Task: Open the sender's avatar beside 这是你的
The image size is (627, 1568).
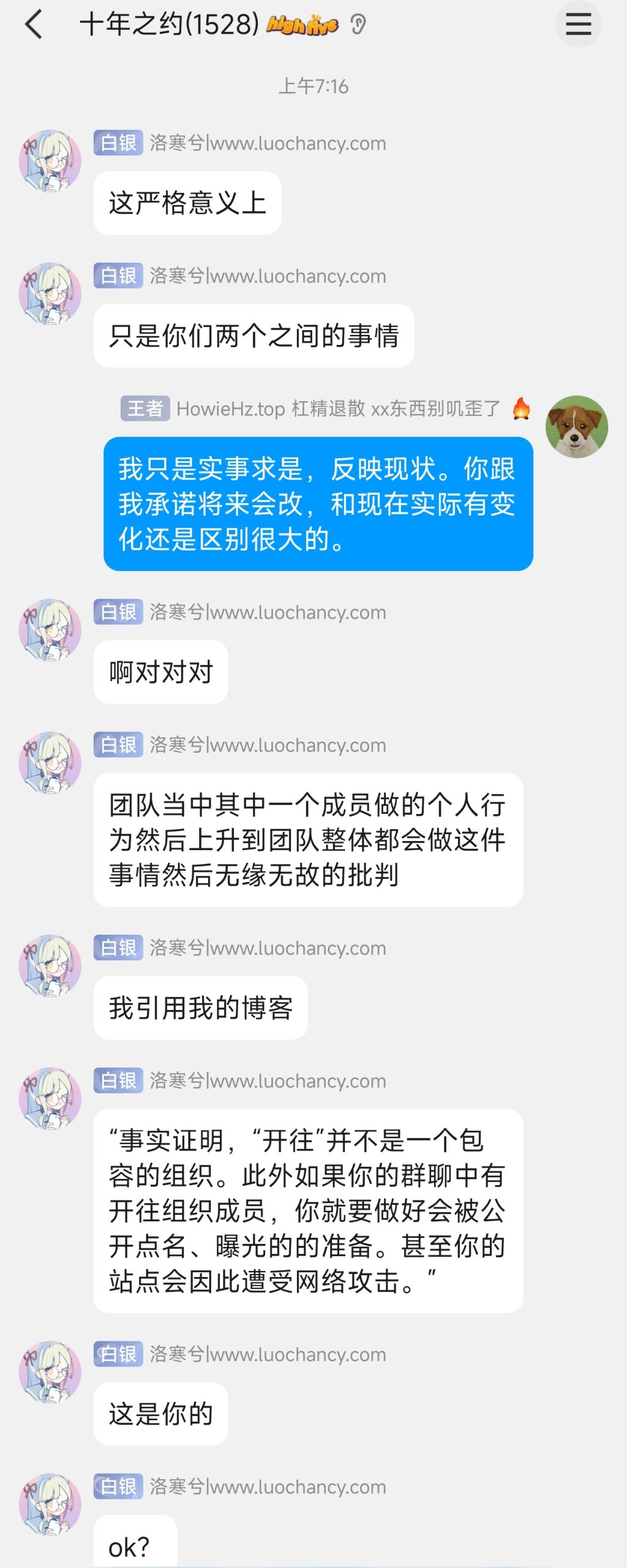Action: pyautogui.click(x=50, y=1372)
